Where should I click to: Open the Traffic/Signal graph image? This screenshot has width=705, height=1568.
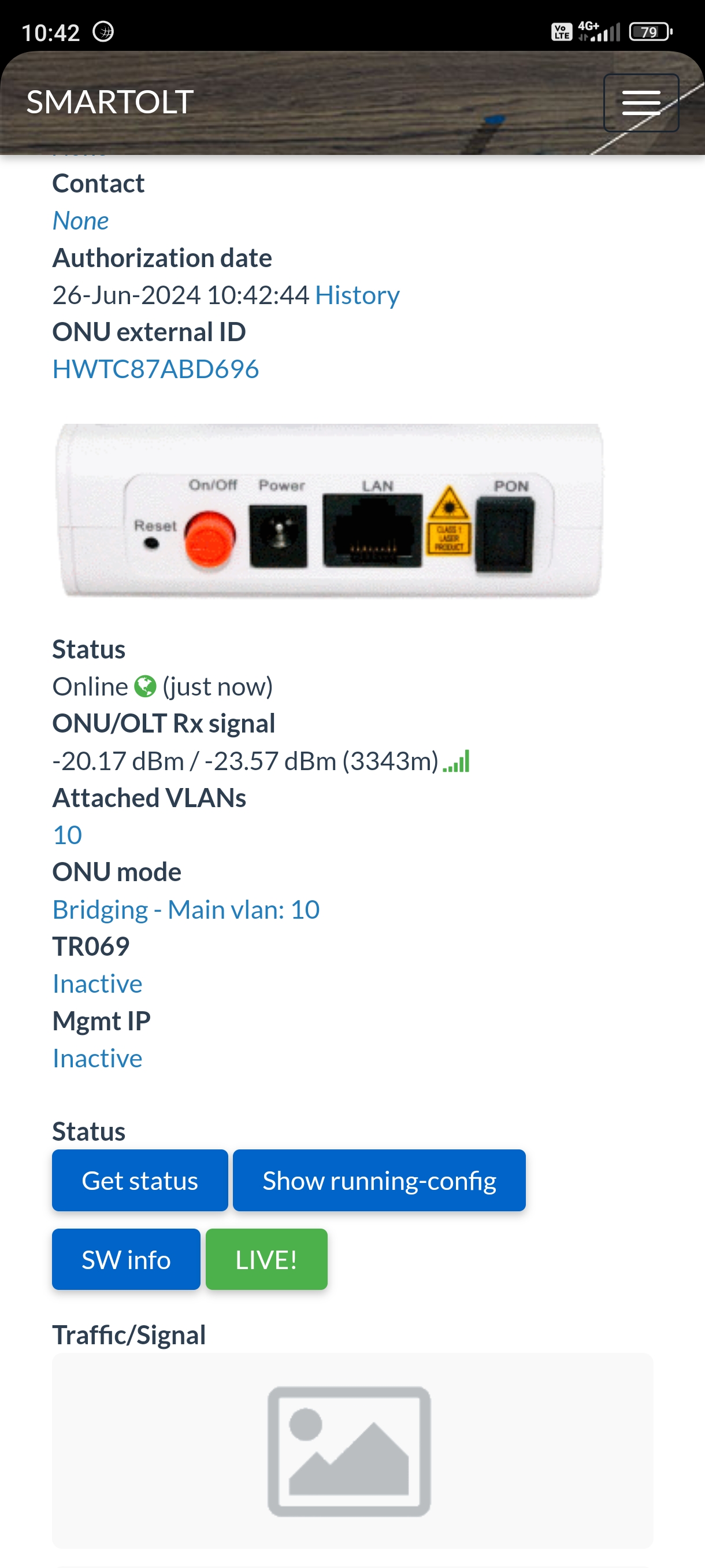pos(351,1451)
